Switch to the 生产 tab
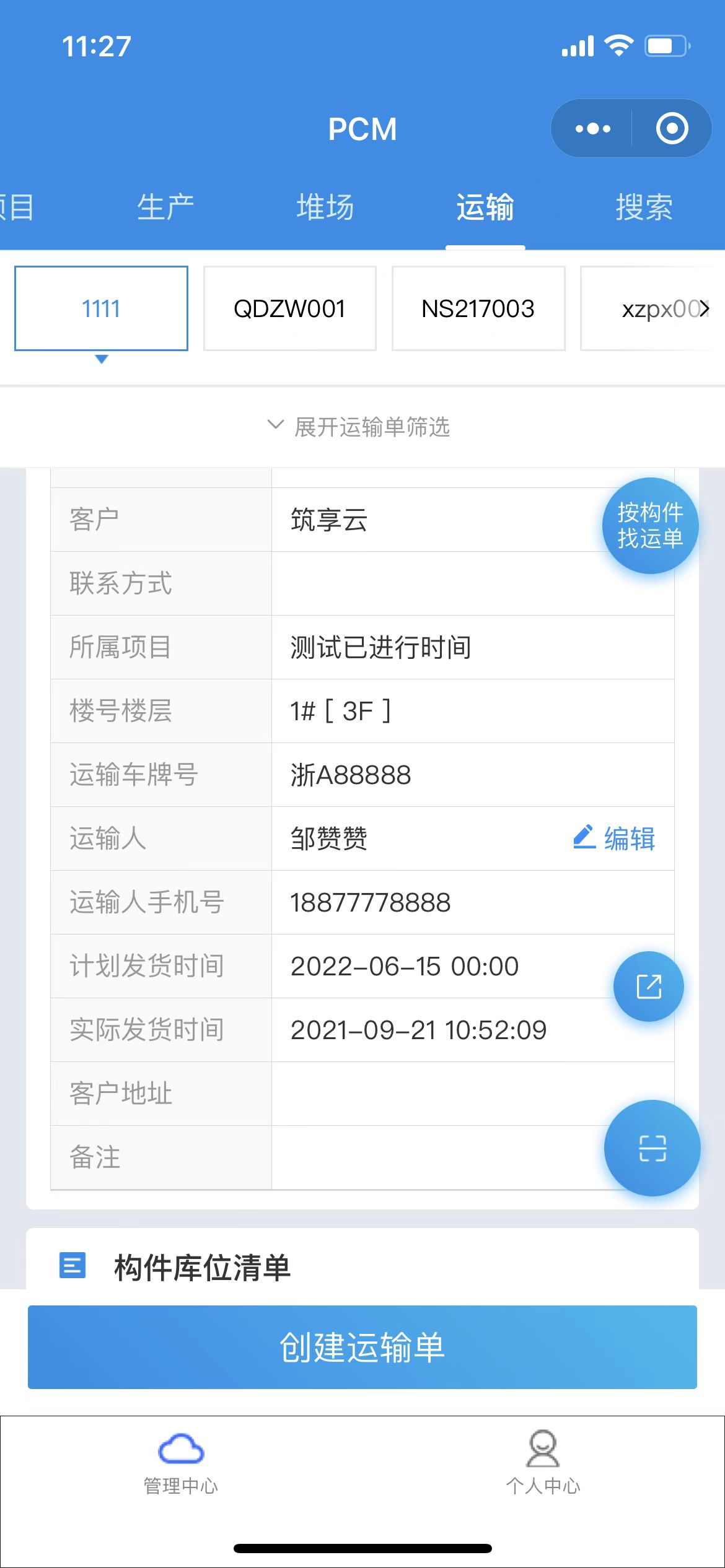This screenshot has height=1568, width=725. (165, 207)
